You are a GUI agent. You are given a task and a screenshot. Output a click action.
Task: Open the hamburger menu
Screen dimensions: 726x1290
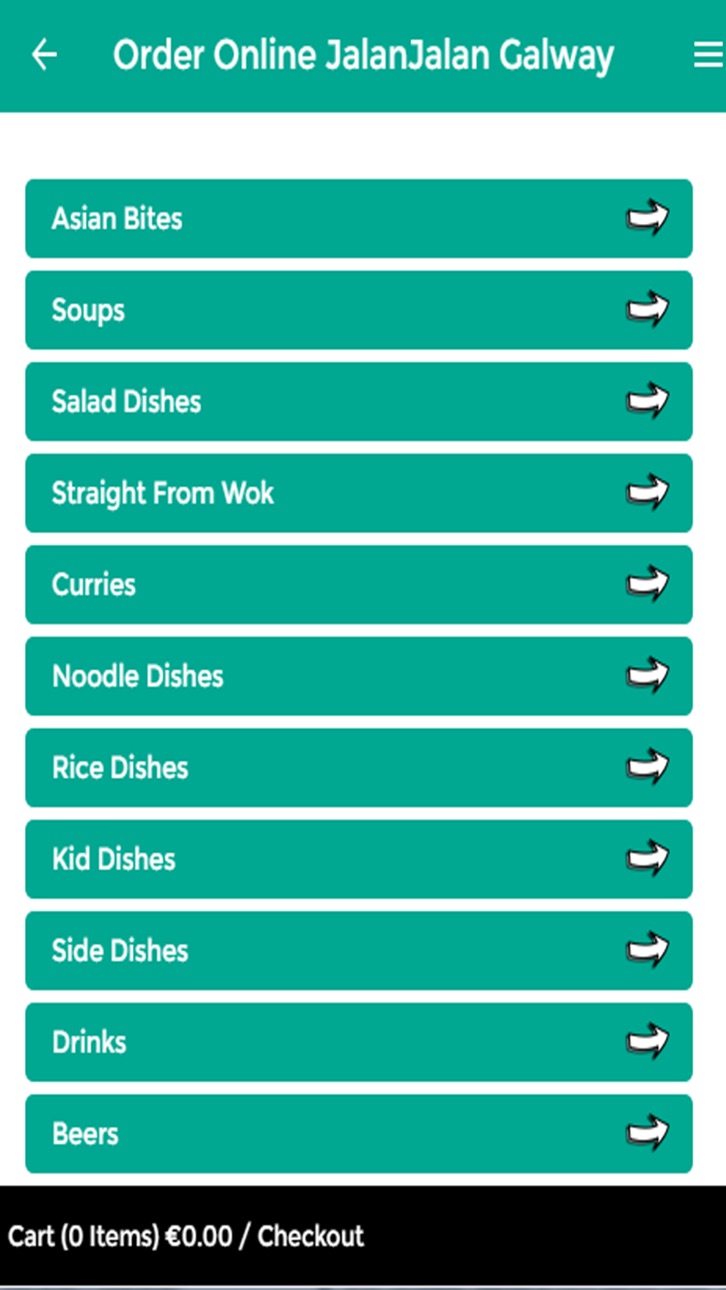pyautogui.click(x=708, y=56)
